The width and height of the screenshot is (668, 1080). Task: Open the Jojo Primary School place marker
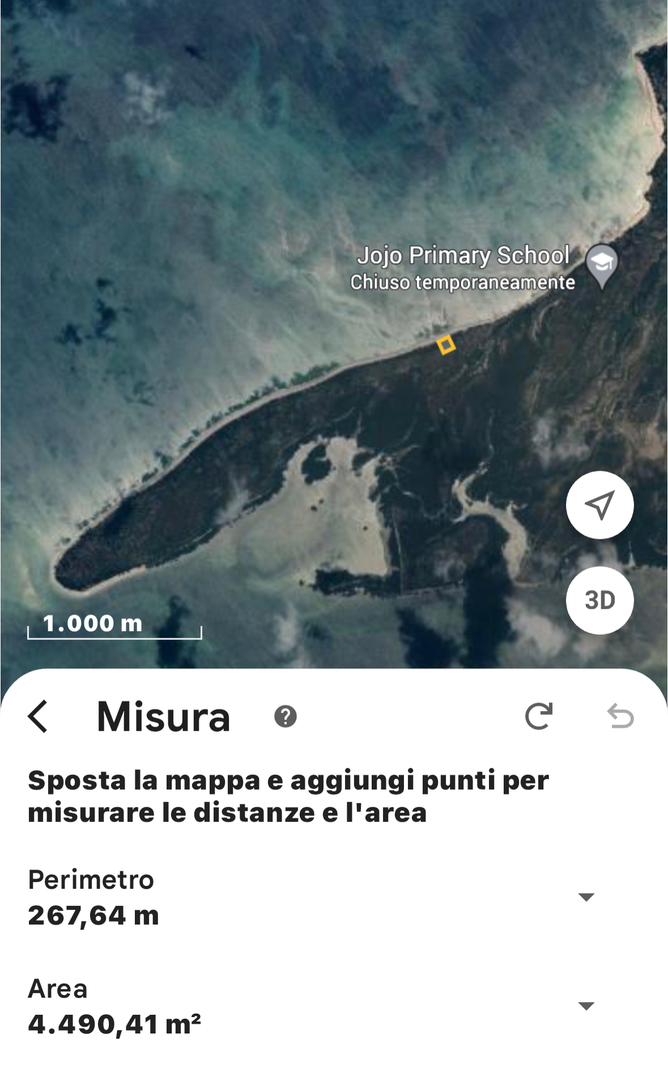(601, 266)
